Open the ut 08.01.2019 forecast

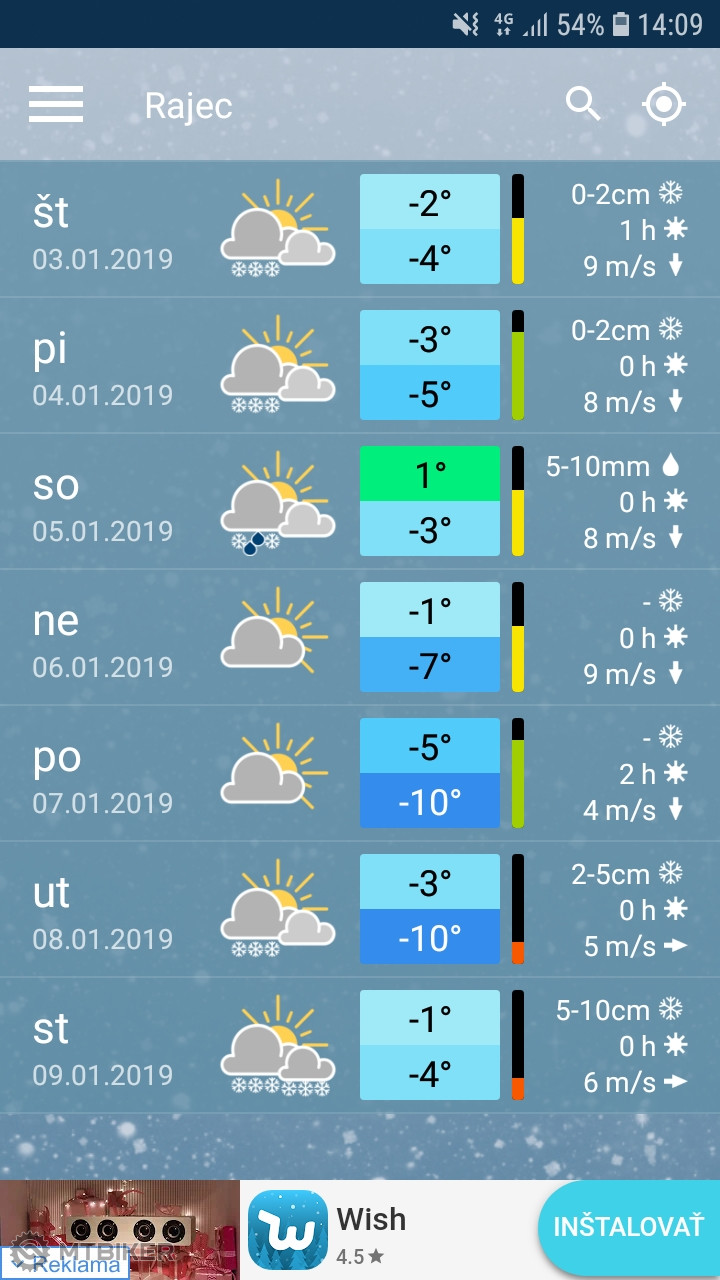(x=360, y=910)
